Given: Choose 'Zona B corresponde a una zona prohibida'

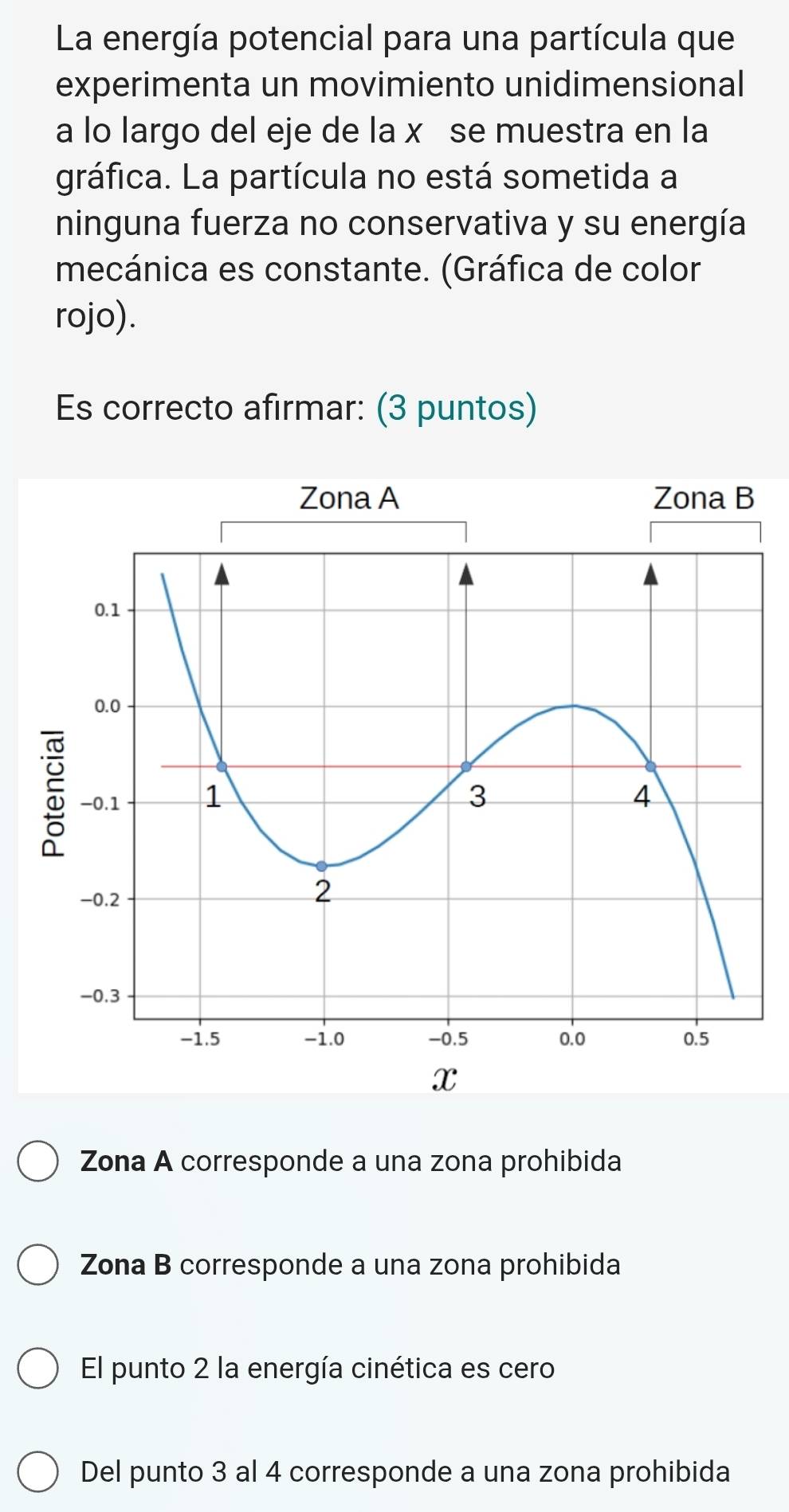Looking at the screenshot, I should pos(37,1266).
